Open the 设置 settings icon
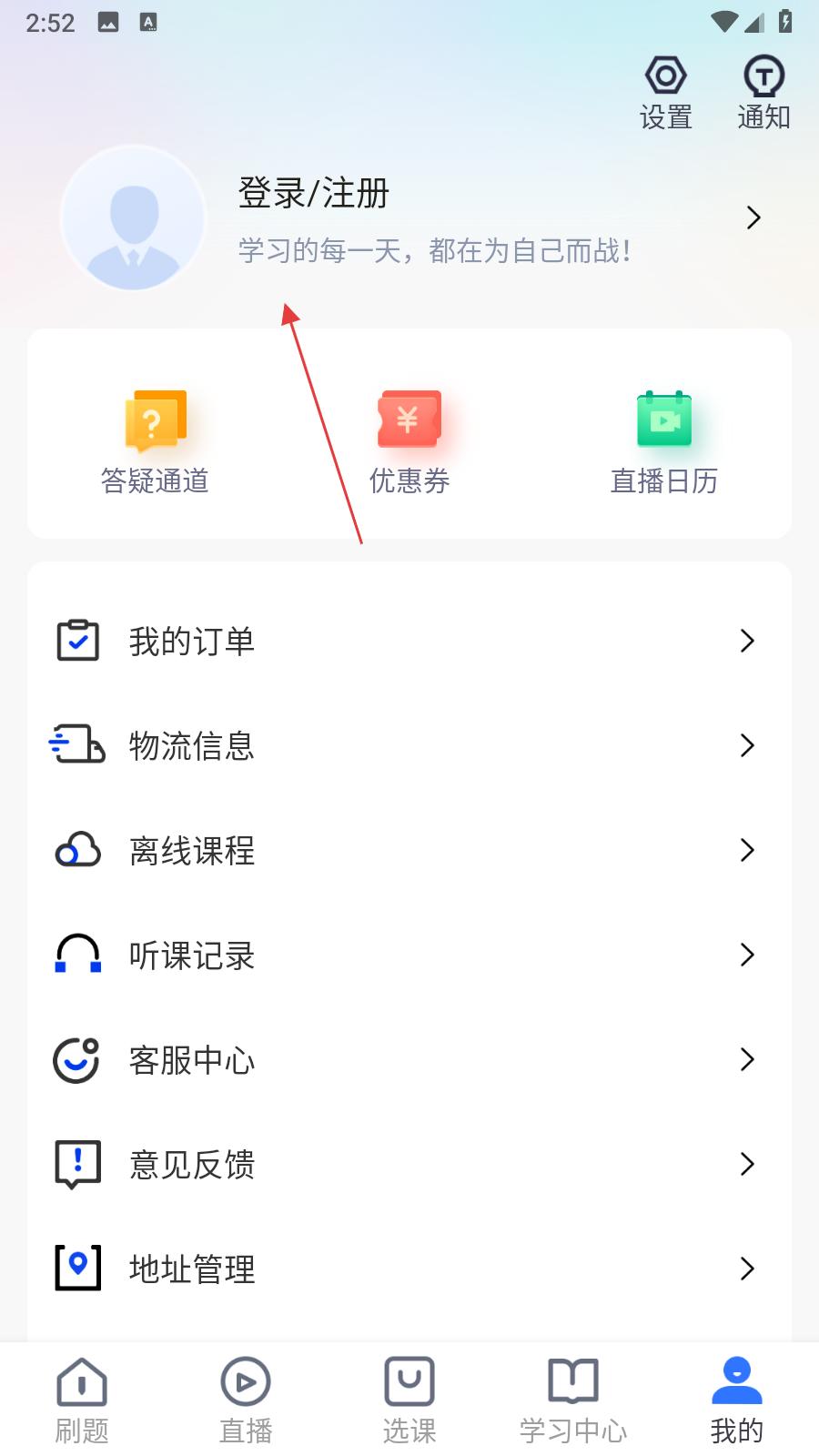819x1456 pixels. [x=666, y=92]
